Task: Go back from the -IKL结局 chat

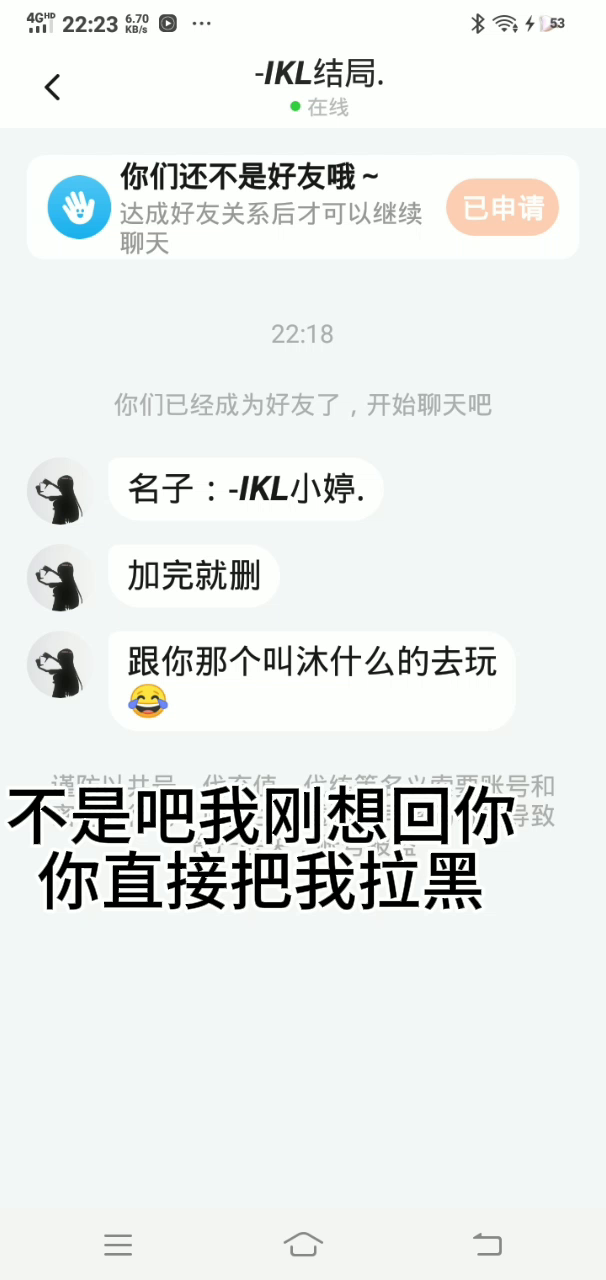Action: point(53,88)
